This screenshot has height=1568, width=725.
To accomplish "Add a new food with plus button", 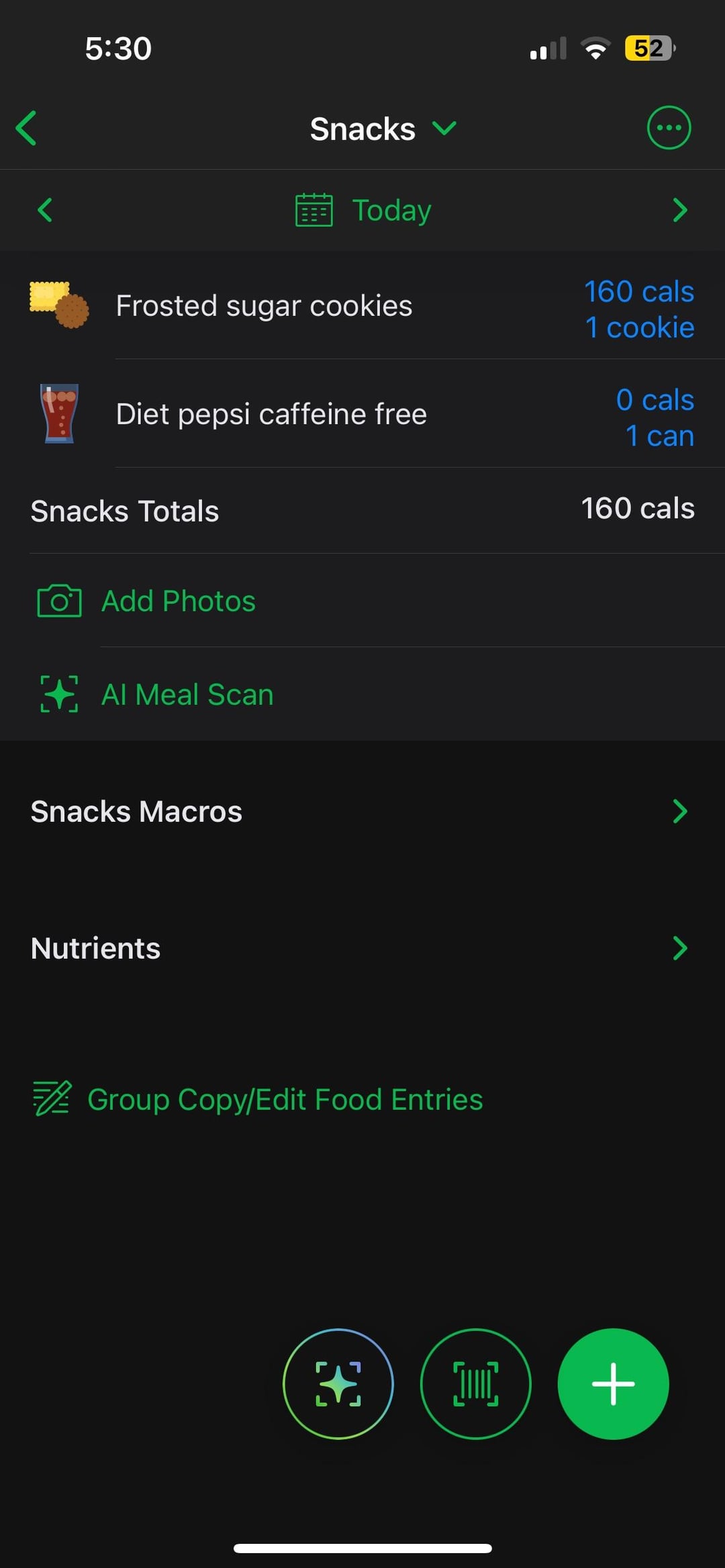I will pyautogui.click(x=613, y=1383).
